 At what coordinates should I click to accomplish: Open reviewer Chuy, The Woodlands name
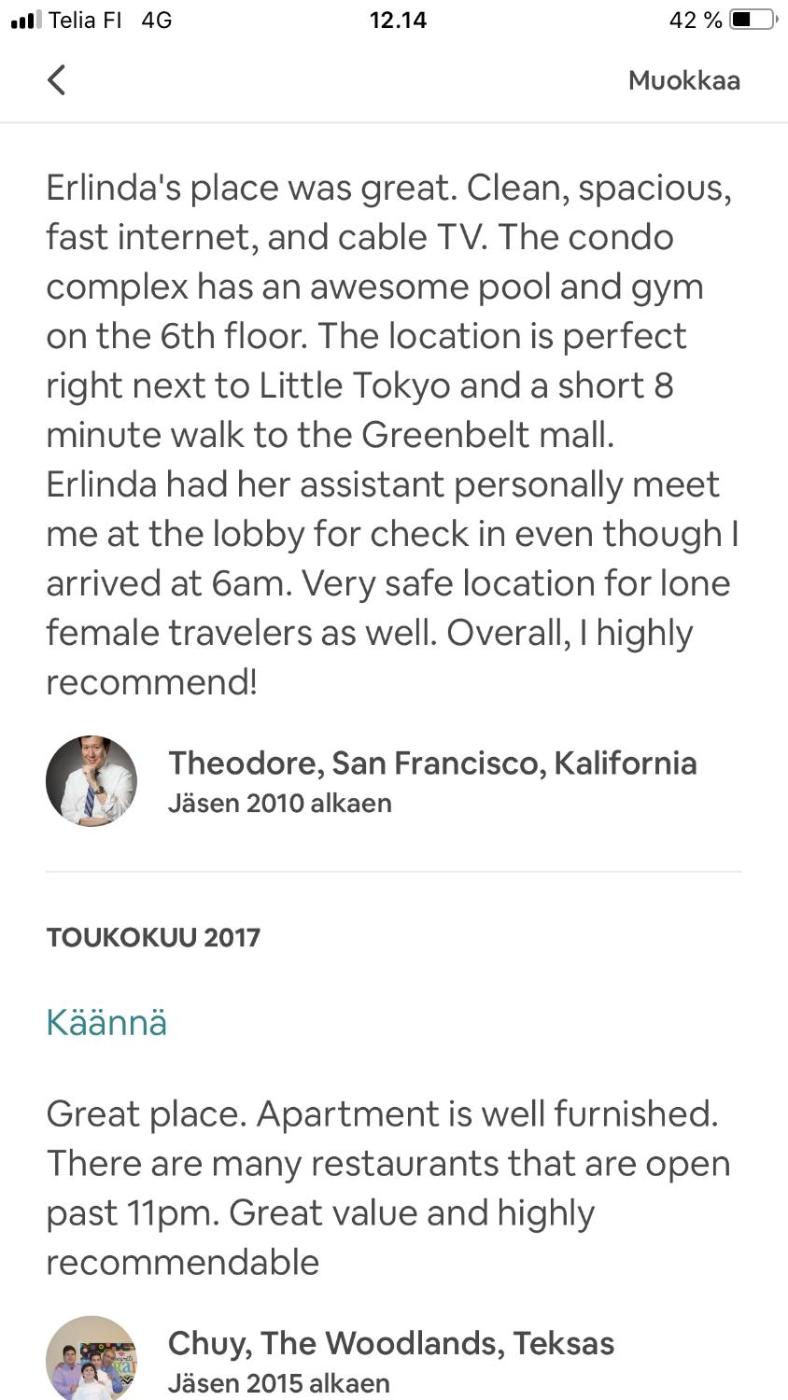tap(391, 1343)
